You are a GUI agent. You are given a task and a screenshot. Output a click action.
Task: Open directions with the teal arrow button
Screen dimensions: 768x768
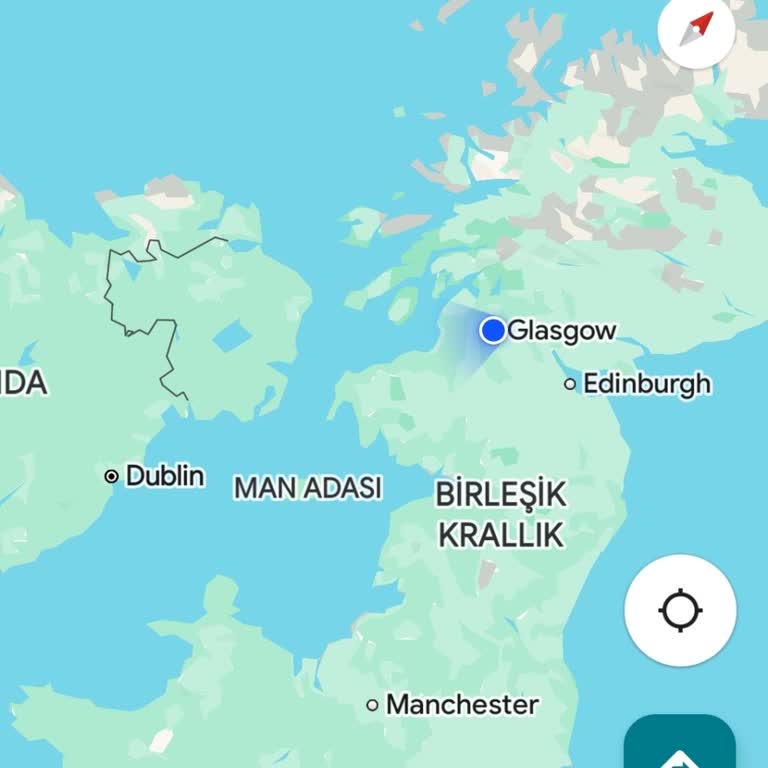click(680, 745)
